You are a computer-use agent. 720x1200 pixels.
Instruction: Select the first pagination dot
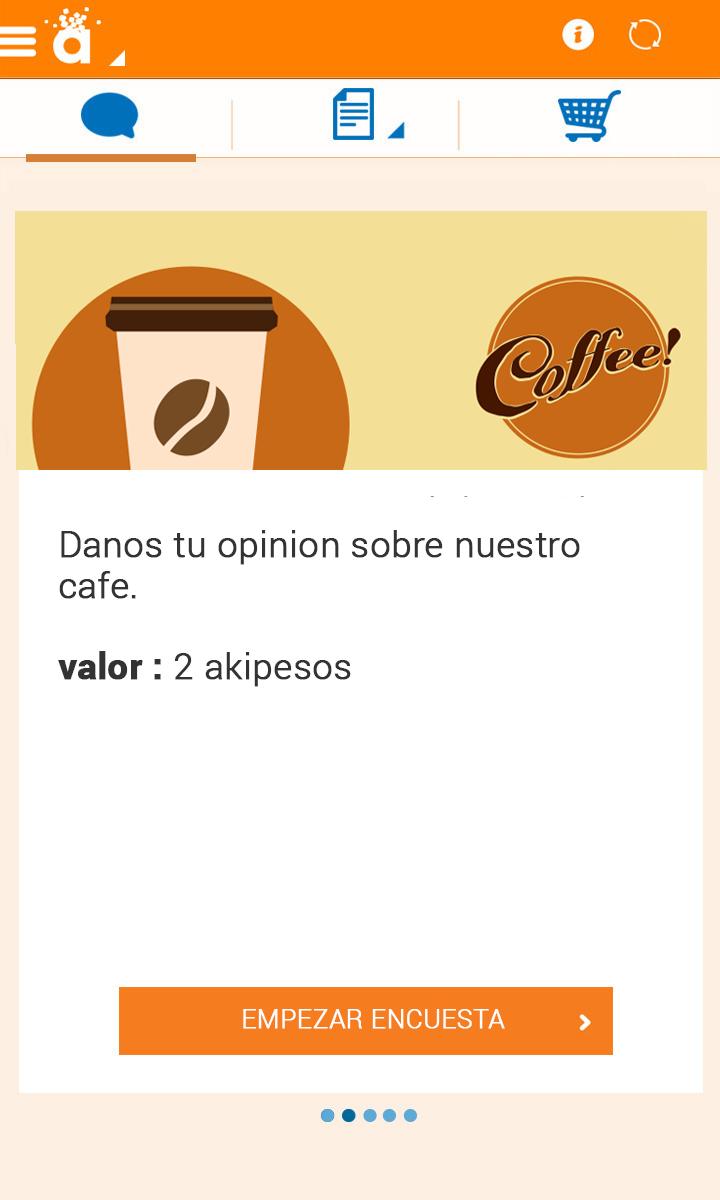coord(325,1115)
